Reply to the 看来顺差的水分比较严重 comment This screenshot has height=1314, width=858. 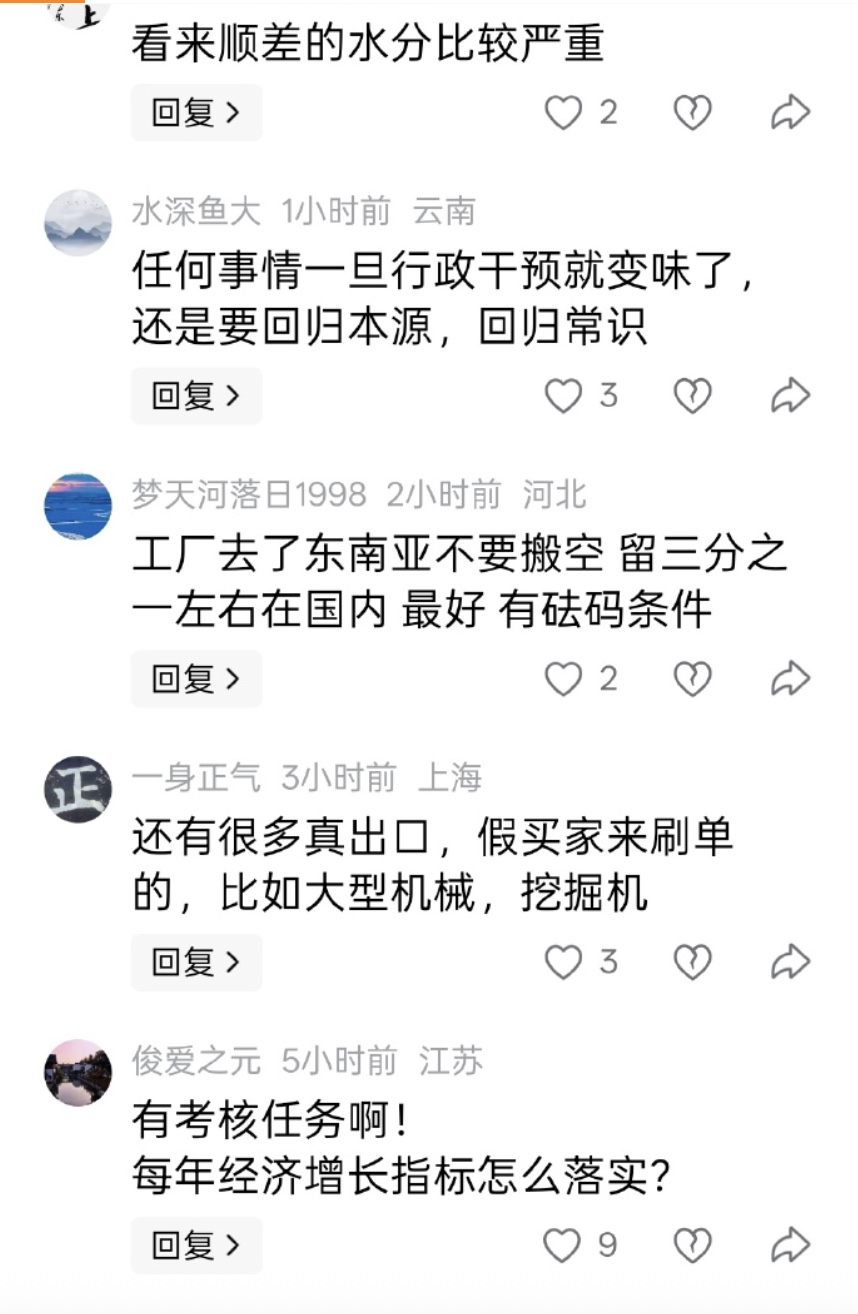coord(196,112)
